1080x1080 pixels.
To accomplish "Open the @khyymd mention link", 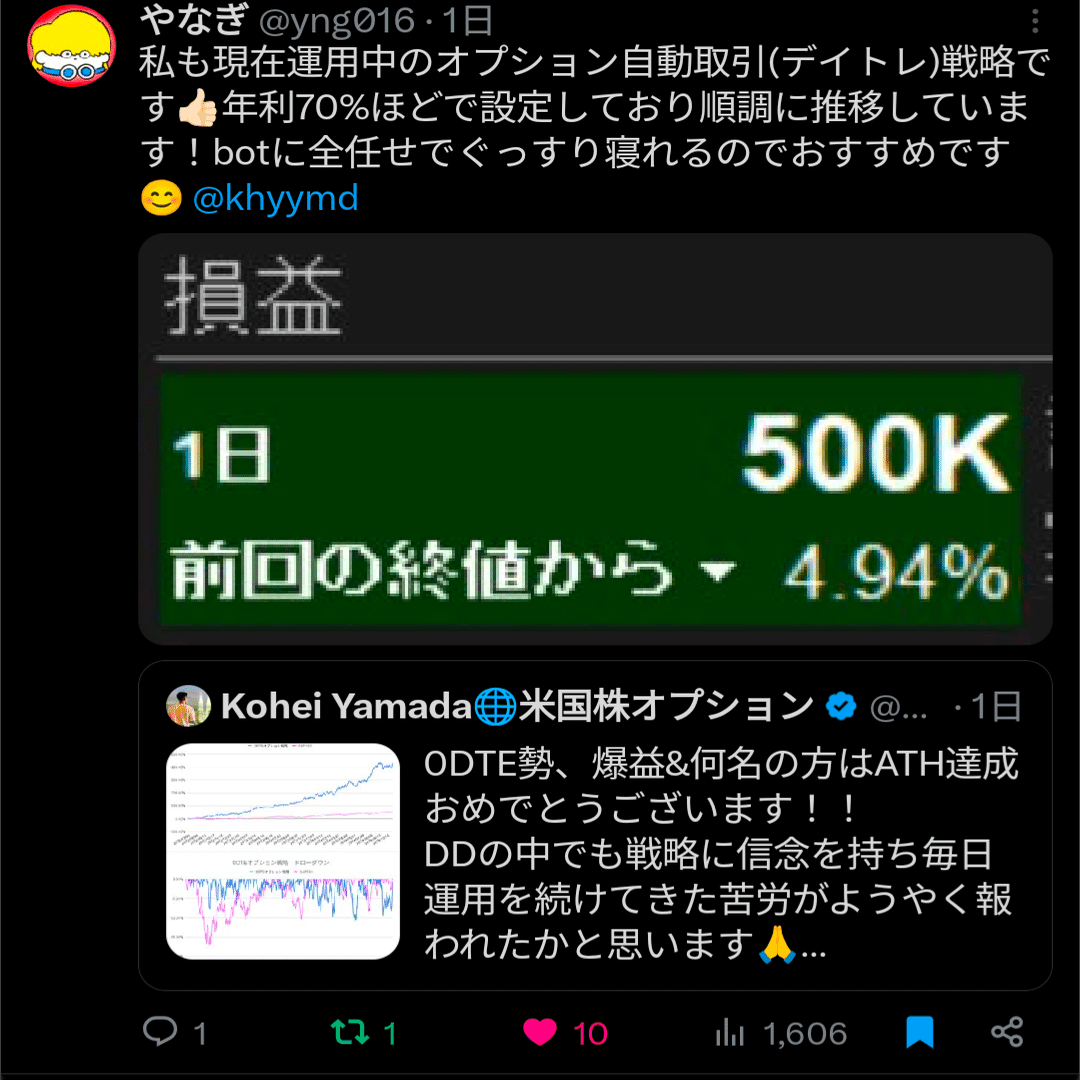I will [x=275, y=198].
